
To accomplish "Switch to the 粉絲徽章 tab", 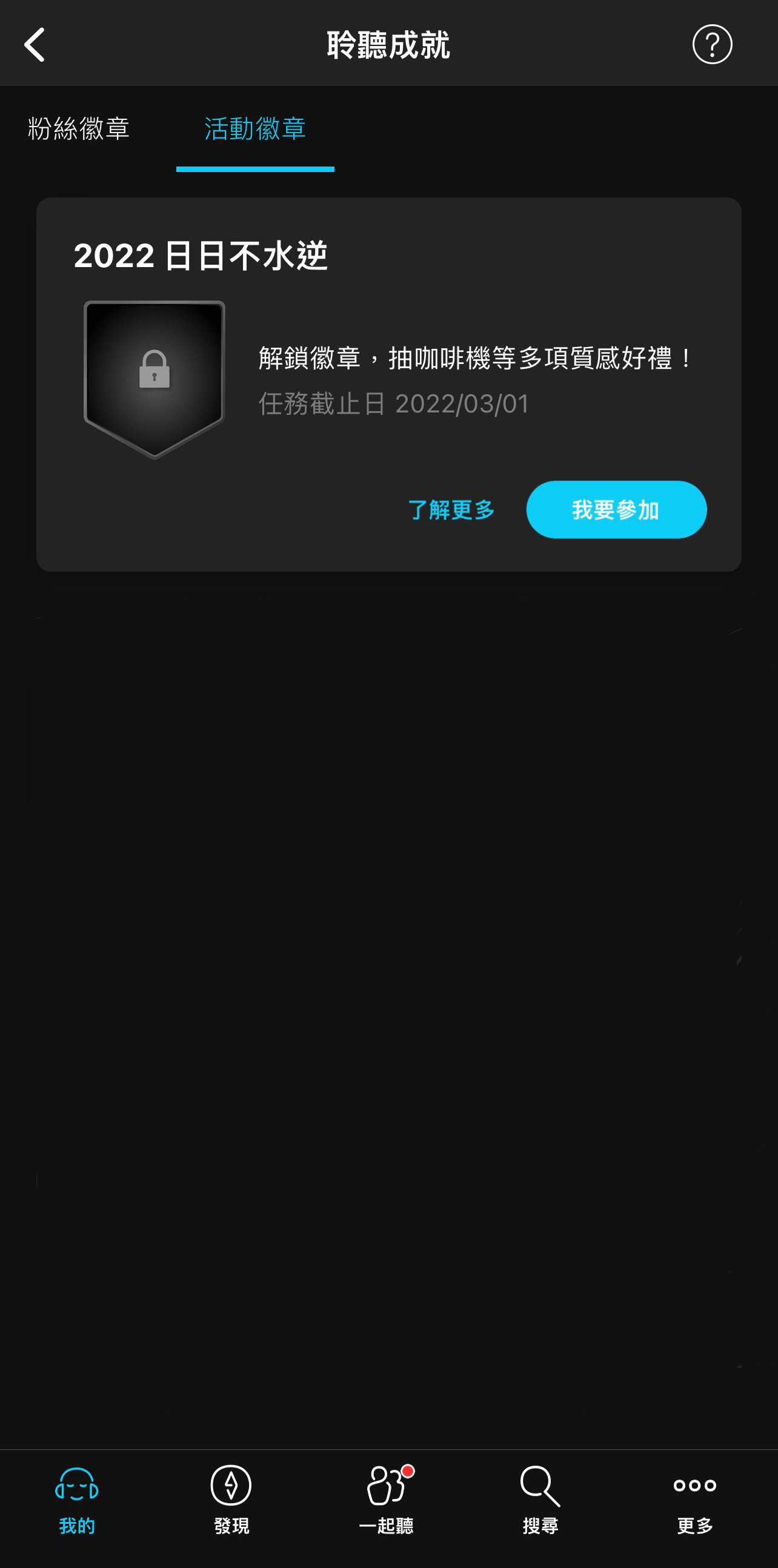I will (79, 129).
